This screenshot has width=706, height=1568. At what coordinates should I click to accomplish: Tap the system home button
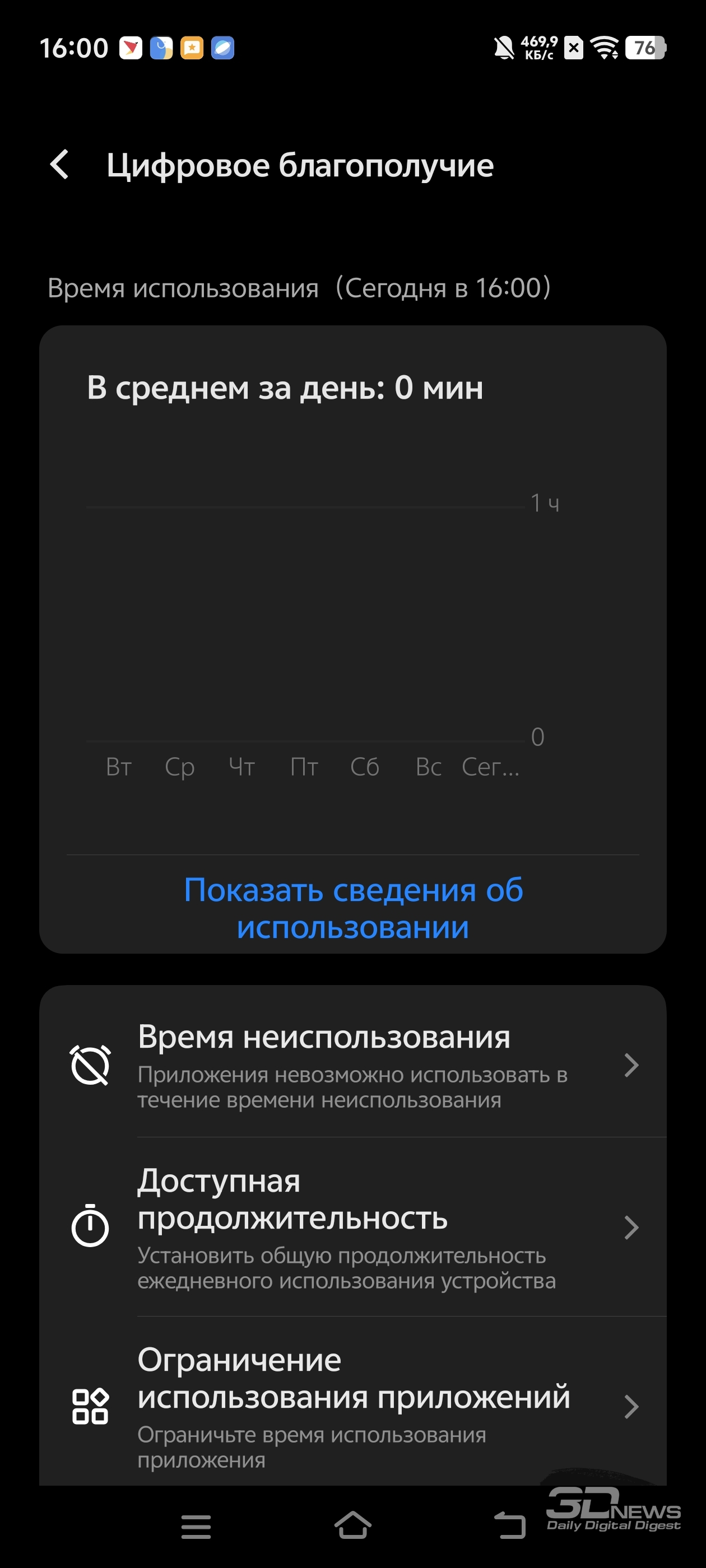[x=354, y=1525]
